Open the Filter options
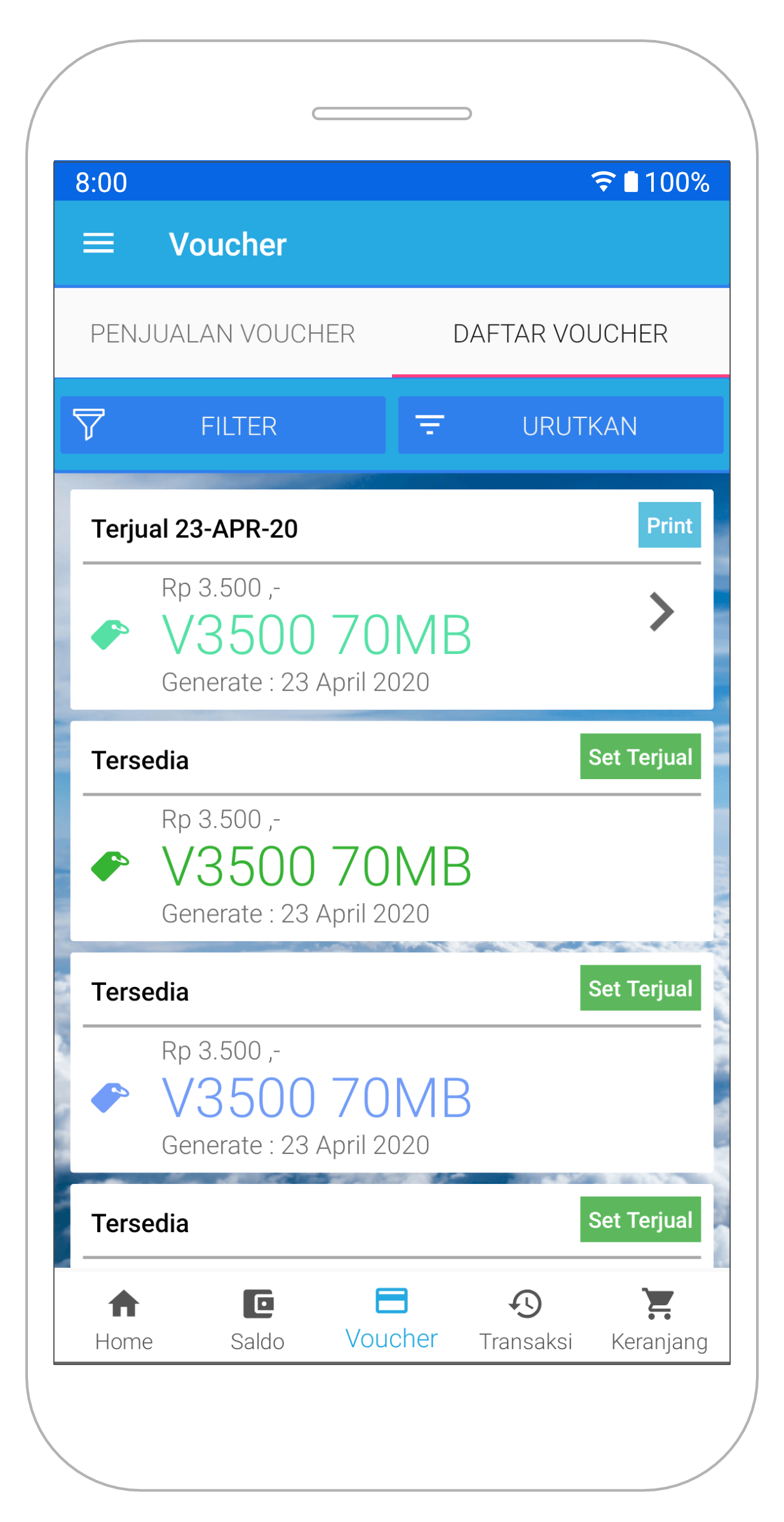Screen dimensions: 784x1522 [x=223, y=425]
